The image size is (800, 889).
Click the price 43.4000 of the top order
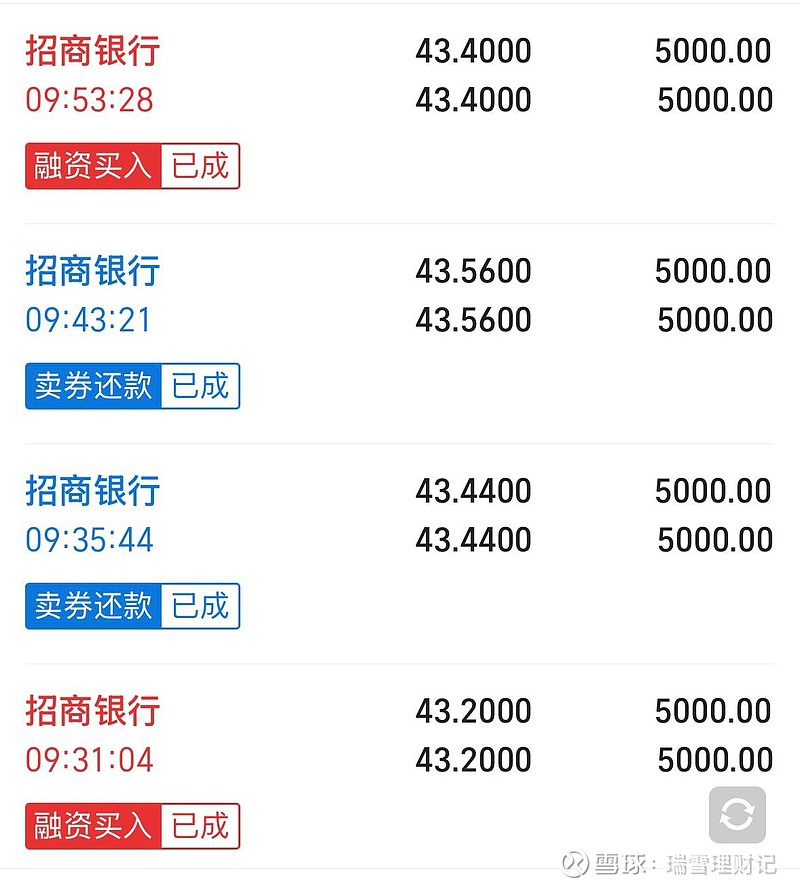pyautogui.click(x=473, y=51)
